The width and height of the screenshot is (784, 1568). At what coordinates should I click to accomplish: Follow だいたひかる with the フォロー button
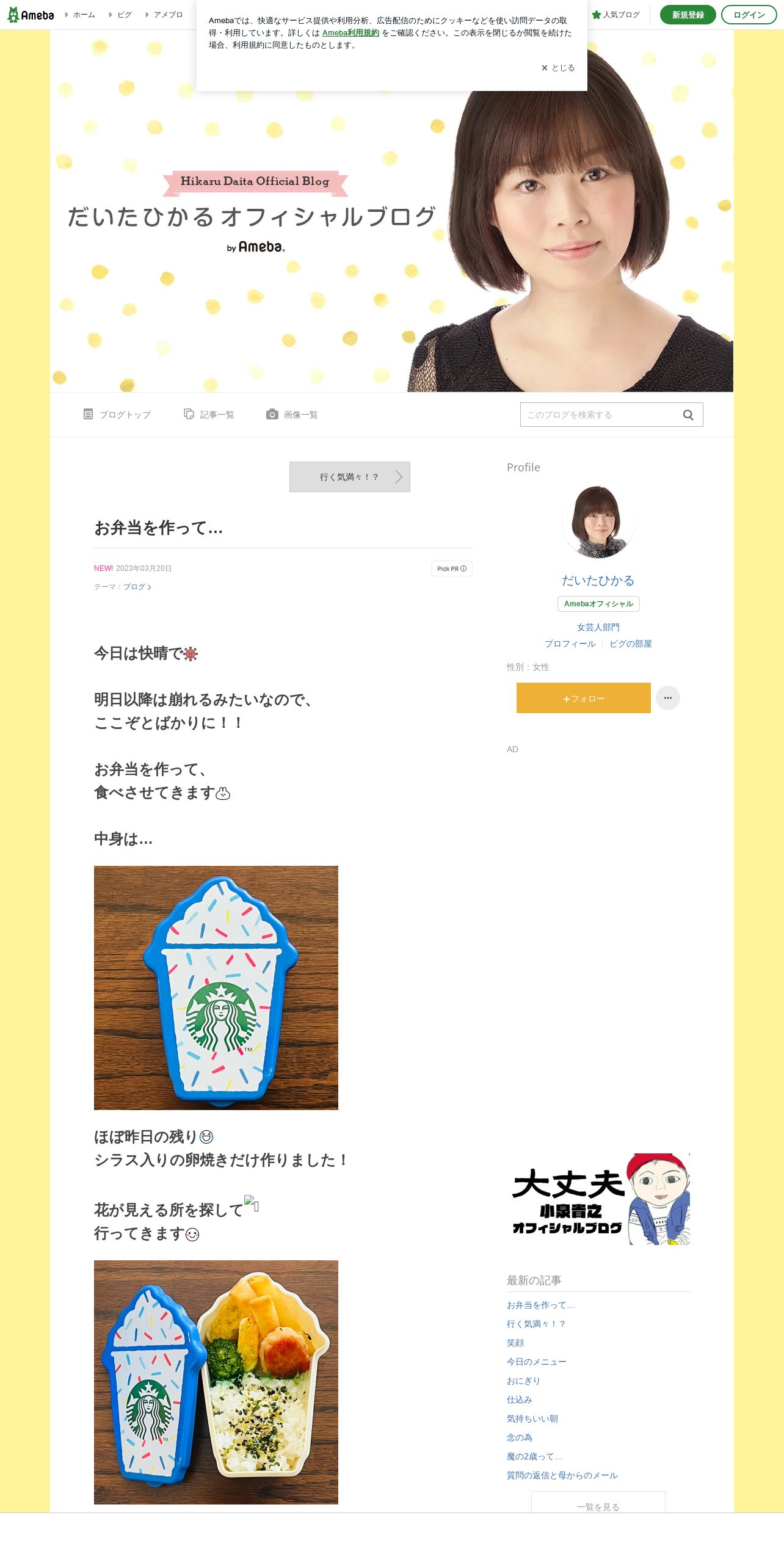[x=584, y=698]
